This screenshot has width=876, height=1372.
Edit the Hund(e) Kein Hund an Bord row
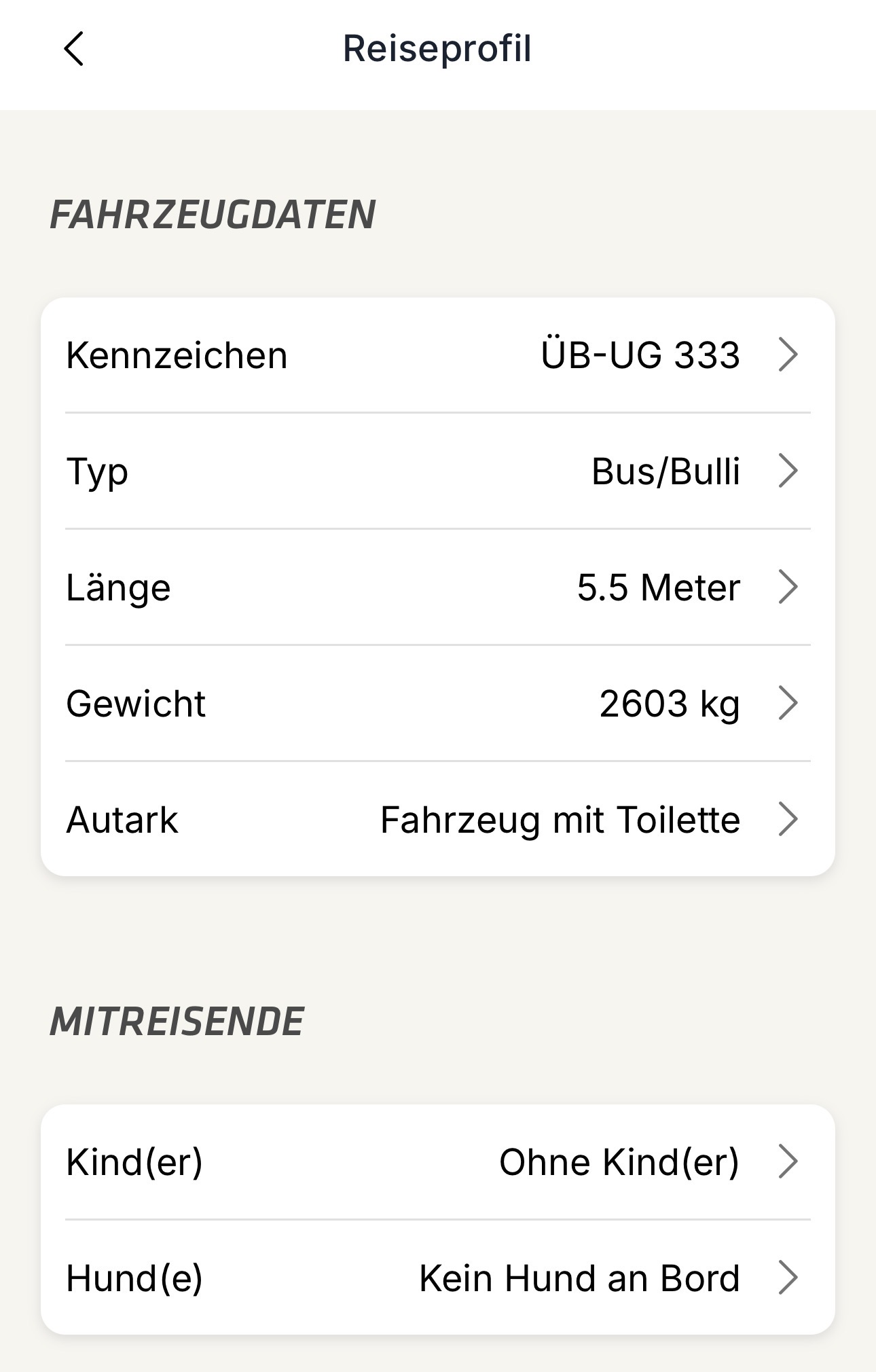[437, 1278]
